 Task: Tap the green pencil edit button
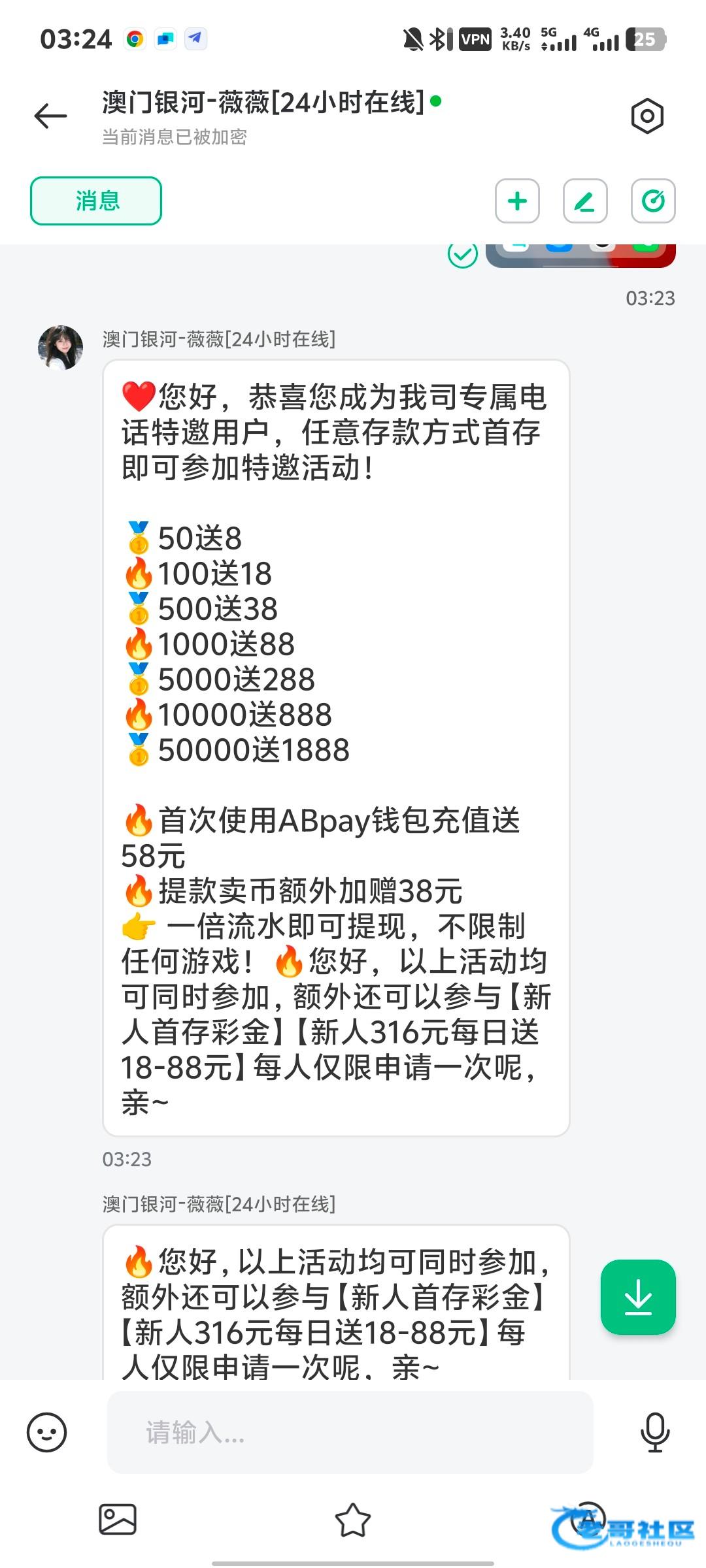pyautogui.click(x=585, y=201)
